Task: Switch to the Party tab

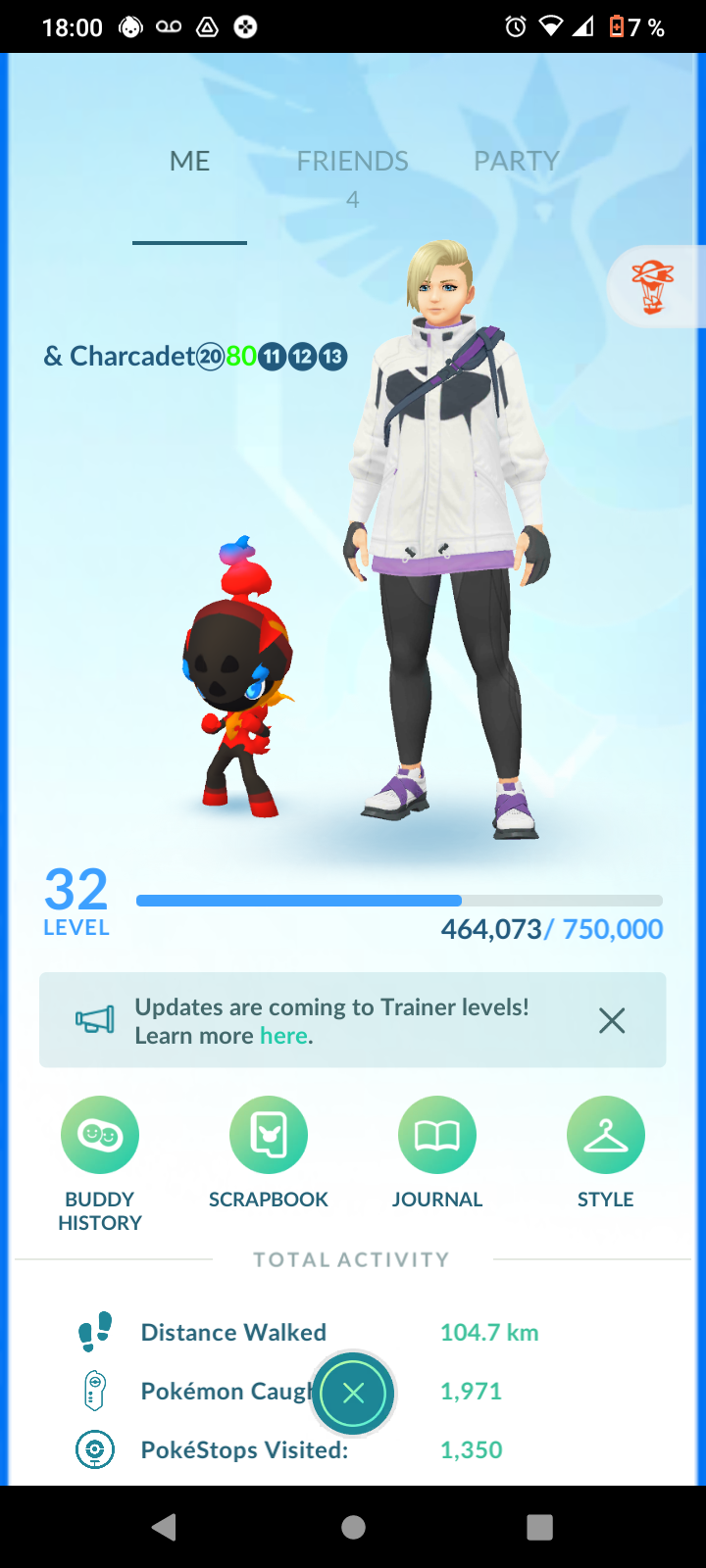Action: [516, 162]
